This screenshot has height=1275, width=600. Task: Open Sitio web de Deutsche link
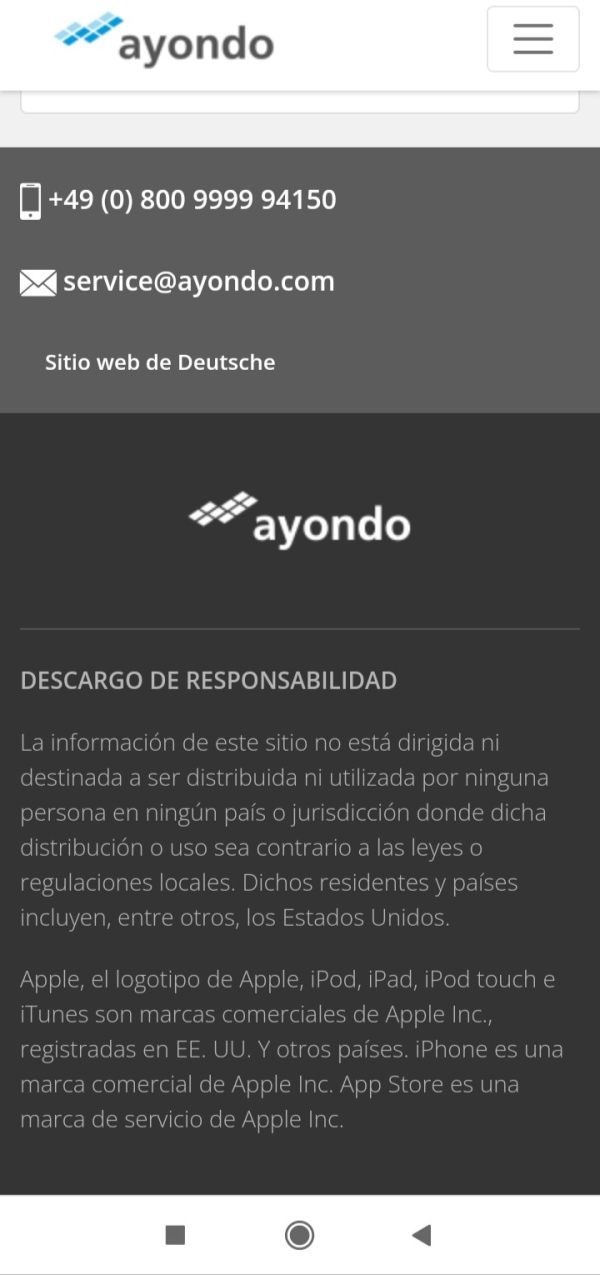point(160,362)
